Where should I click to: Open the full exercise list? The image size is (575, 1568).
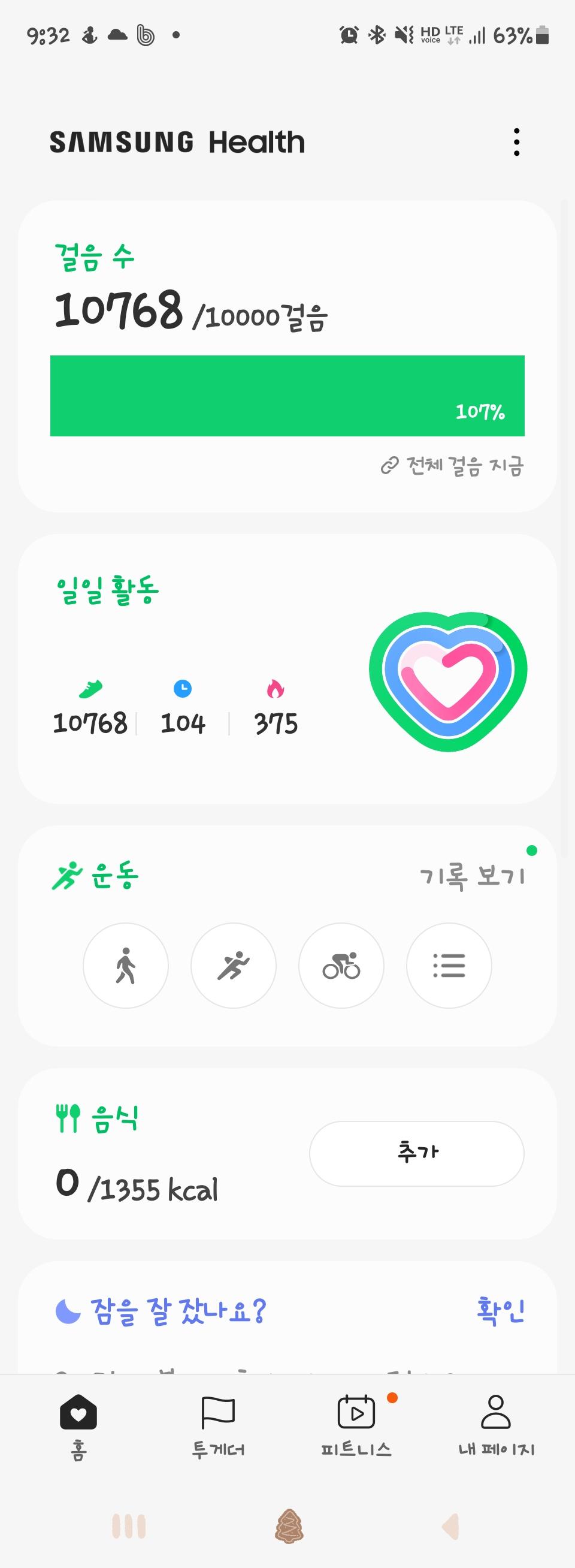[449, 966]
